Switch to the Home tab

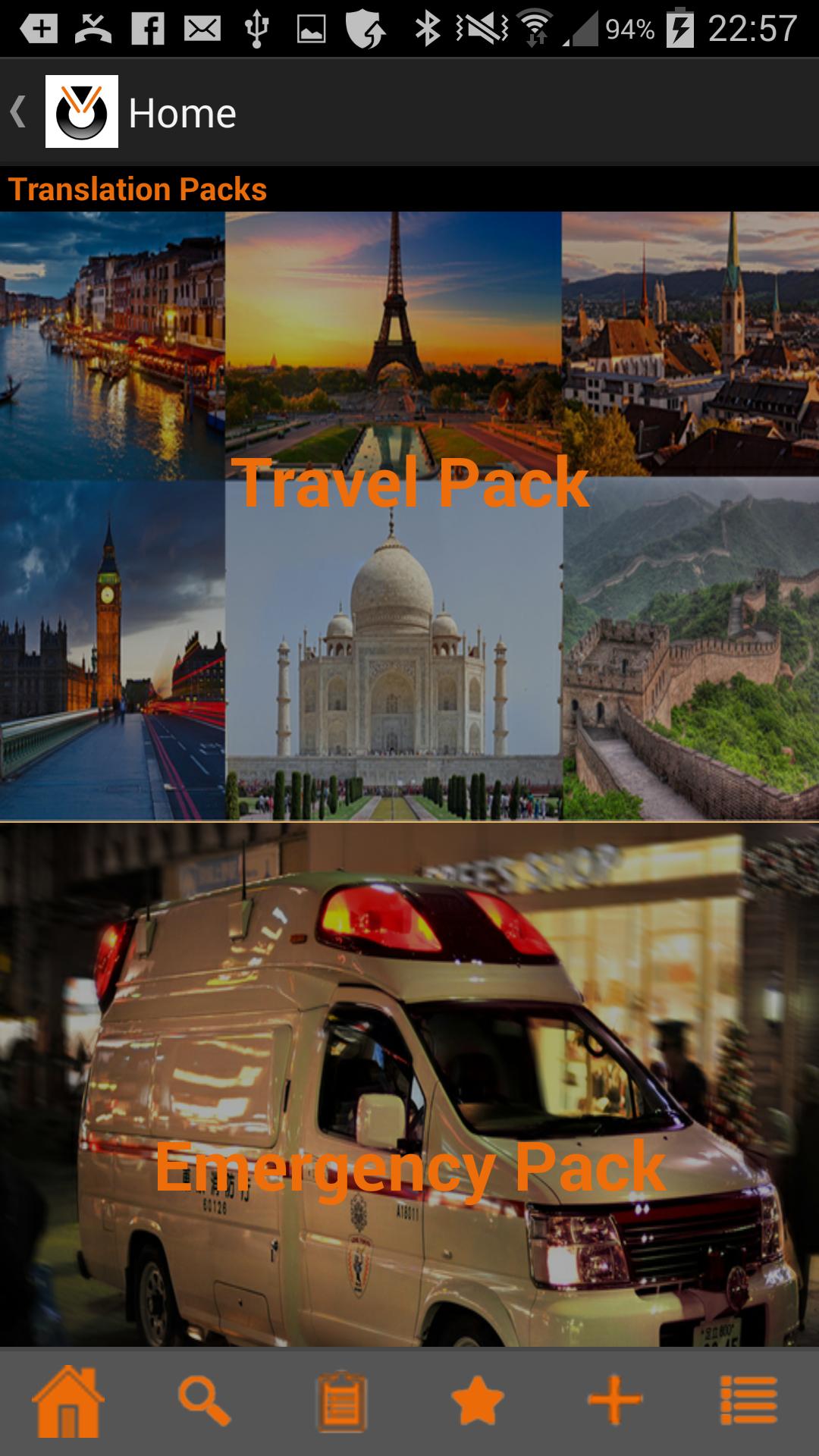click(68, 1401)
